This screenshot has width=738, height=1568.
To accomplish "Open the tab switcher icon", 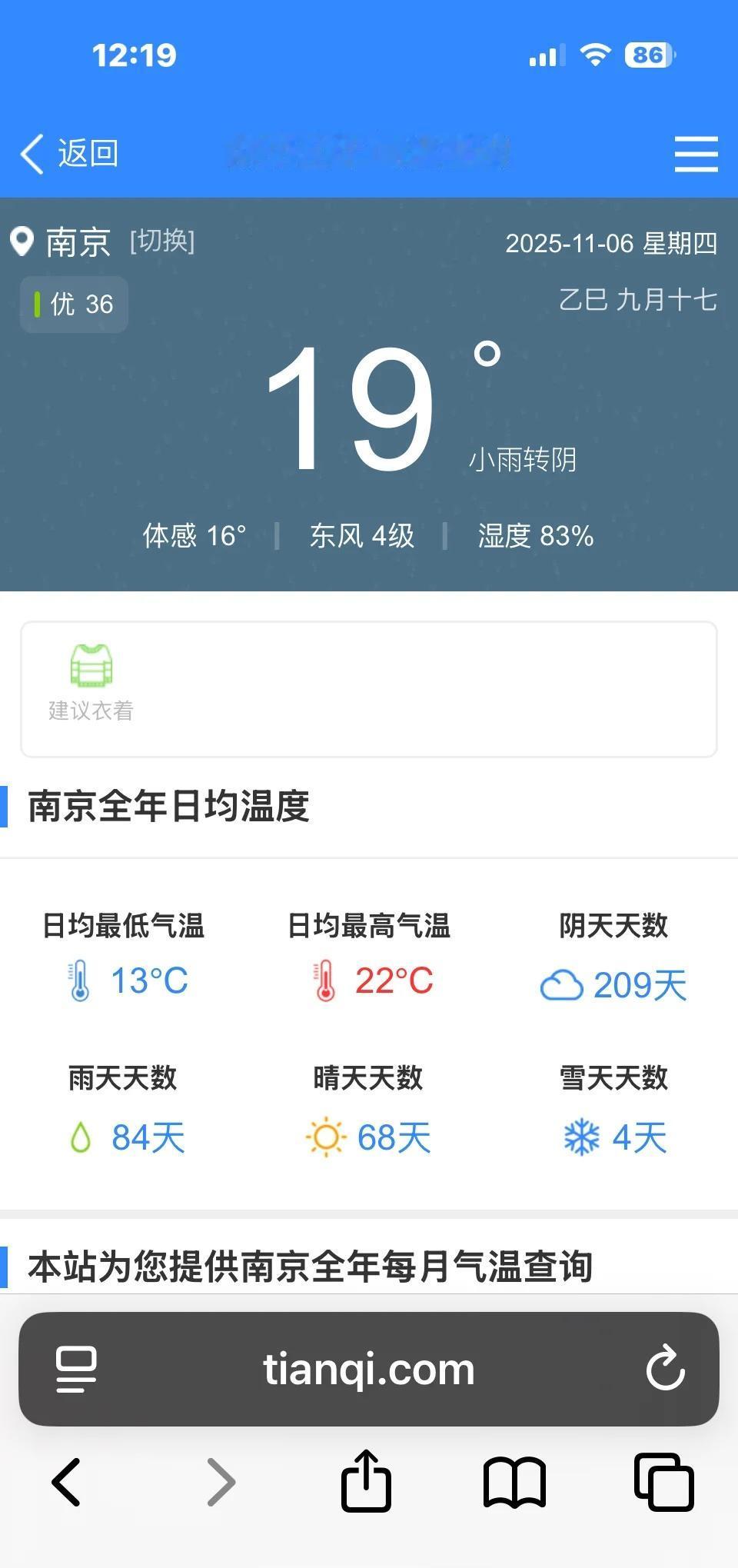I will coord(663,1481).
